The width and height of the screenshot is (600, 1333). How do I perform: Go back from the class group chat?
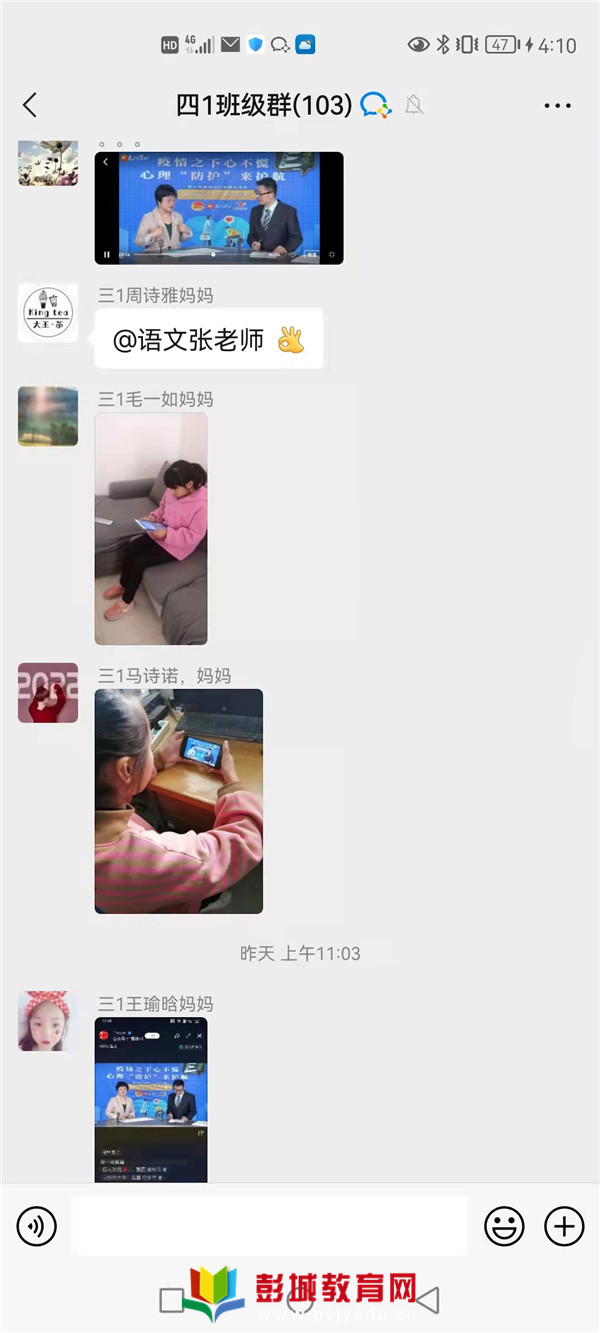point(30,105)
